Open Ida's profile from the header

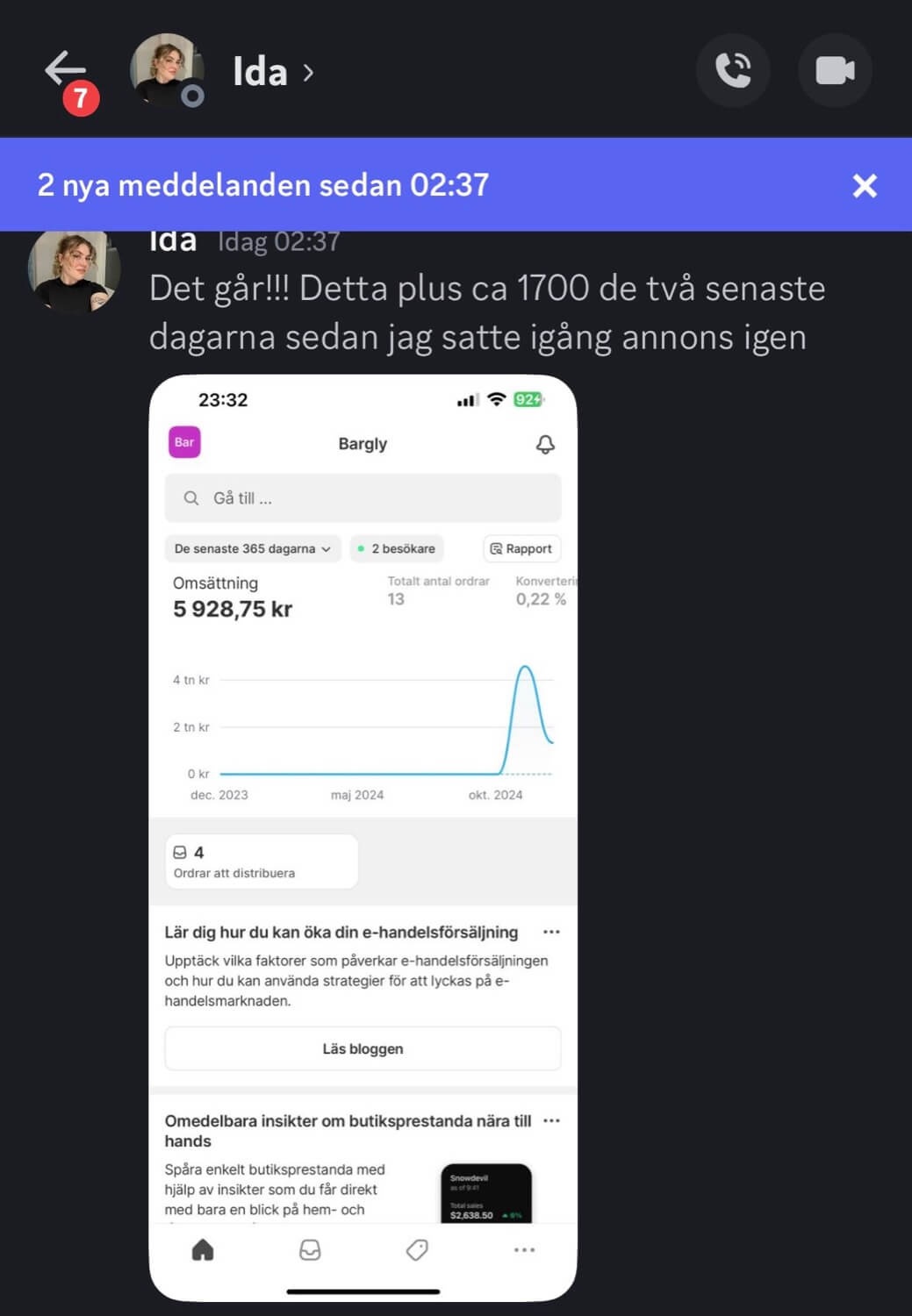(x=260, y=72)
